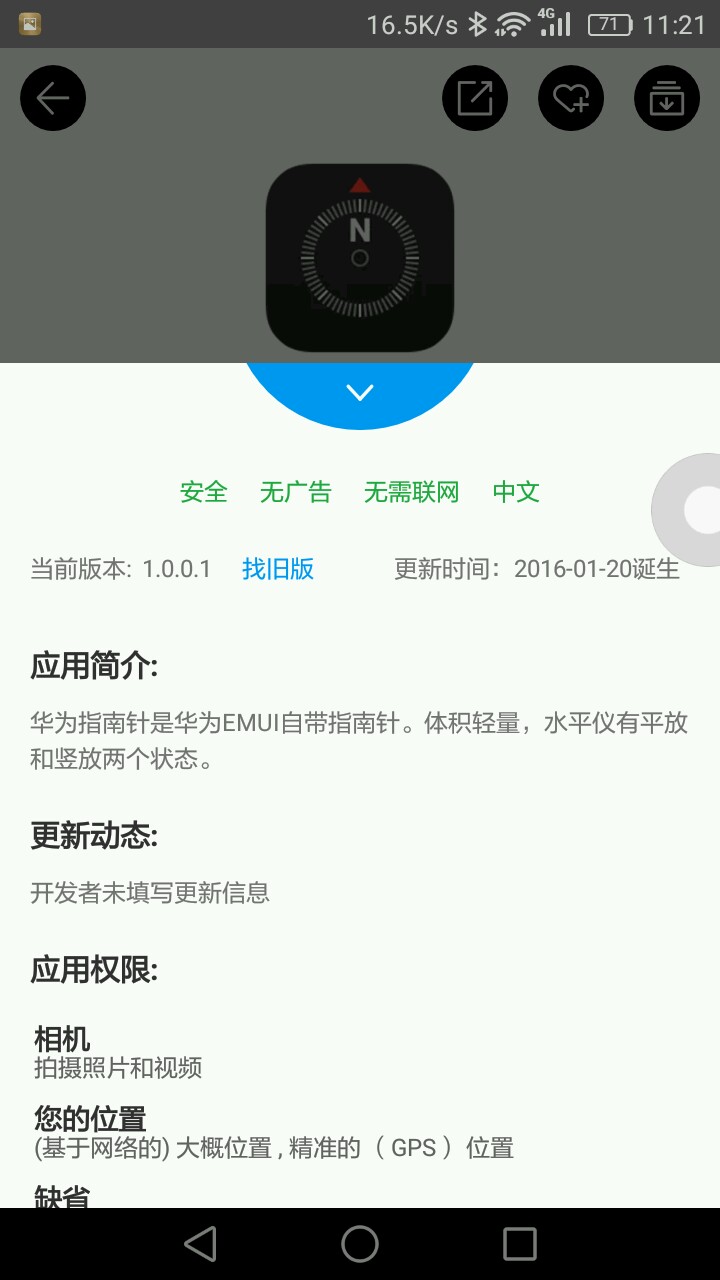
Task: Tap the floating assistive circle button
Action: coord(690,510)
